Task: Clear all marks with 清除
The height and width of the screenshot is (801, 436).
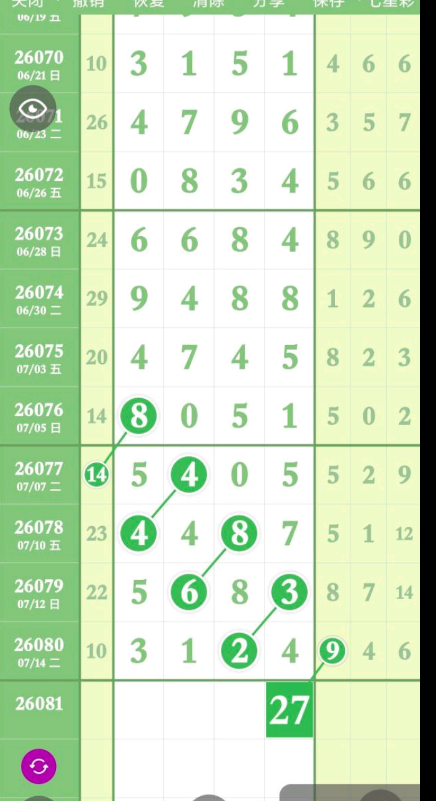Action: (x=209, y=3)
